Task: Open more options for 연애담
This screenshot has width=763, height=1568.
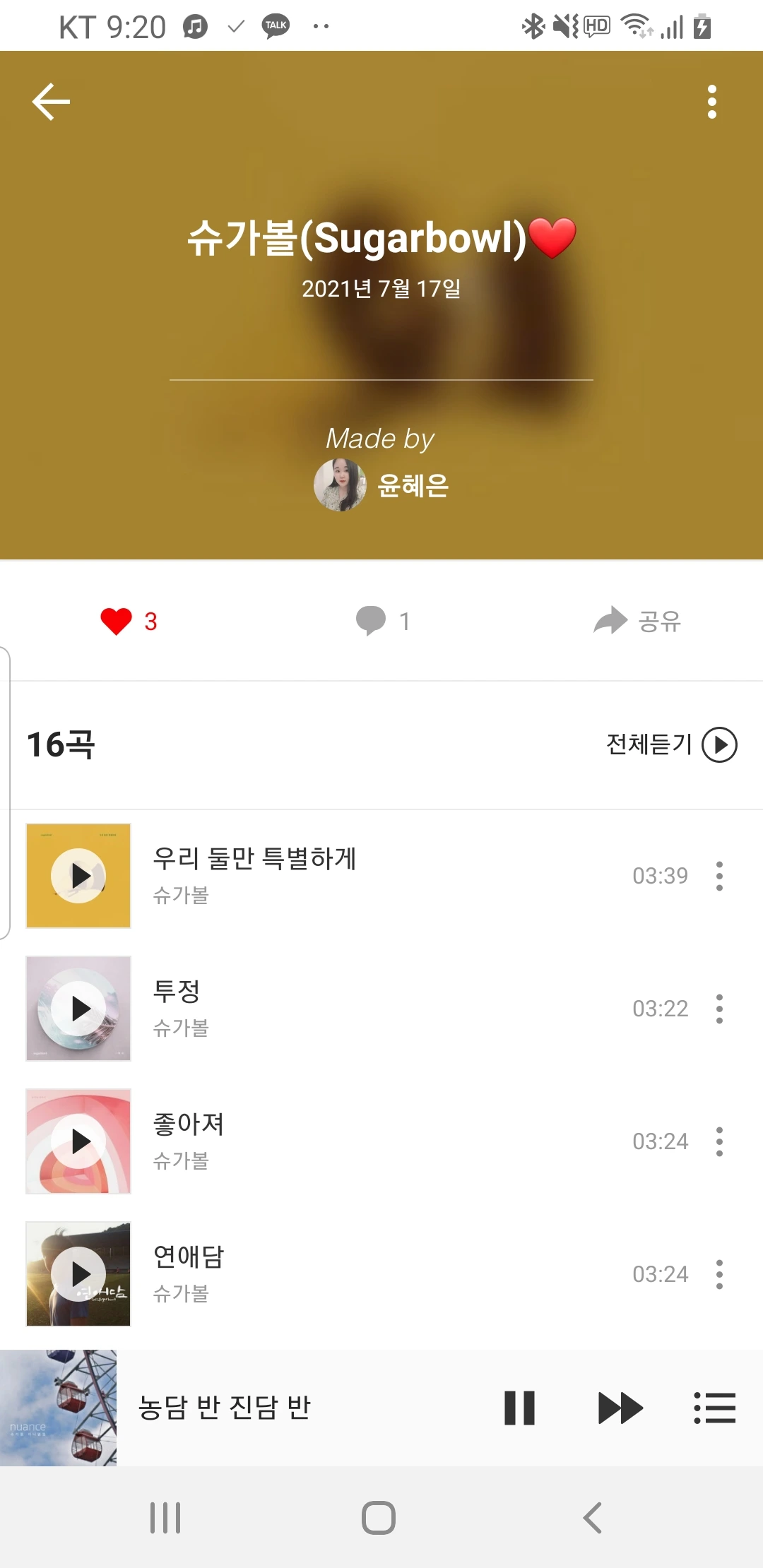Action: click(x=719, y=1274)
